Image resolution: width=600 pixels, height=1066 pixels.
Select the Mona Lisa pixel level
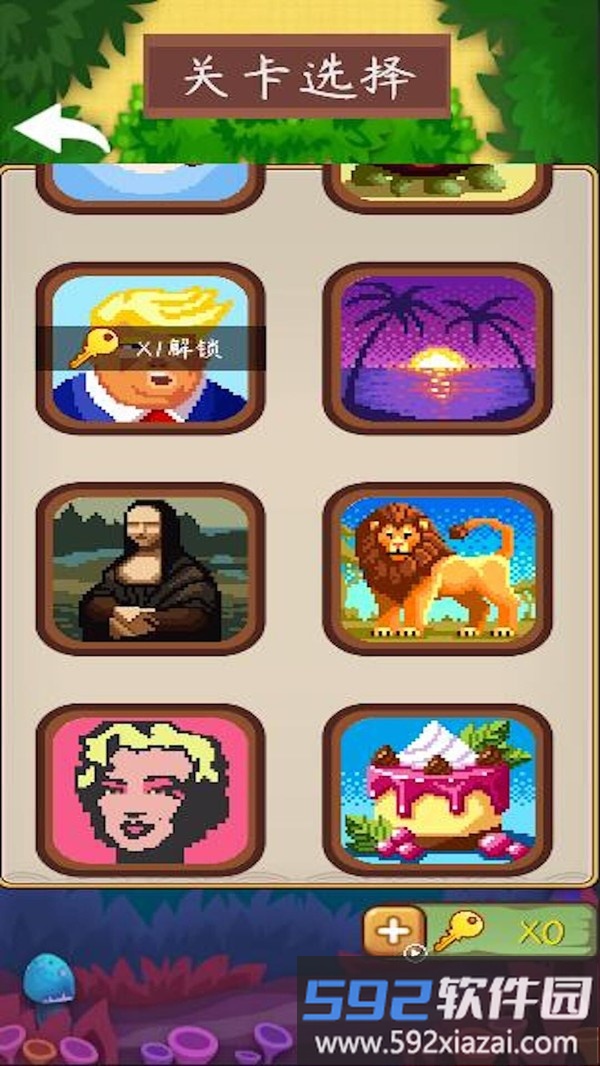point(151,569)
